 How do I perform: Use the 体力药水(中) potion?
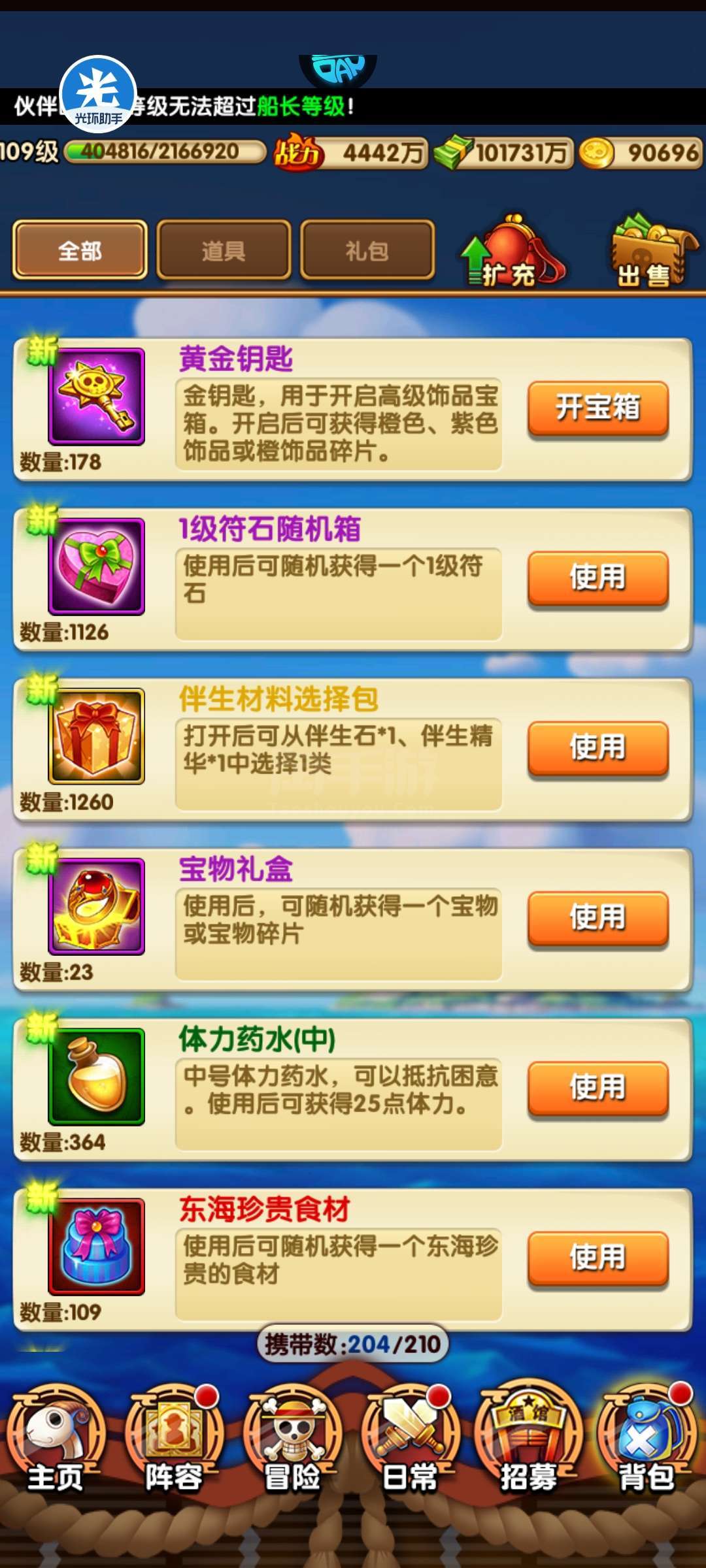[x=598, y=1088]
